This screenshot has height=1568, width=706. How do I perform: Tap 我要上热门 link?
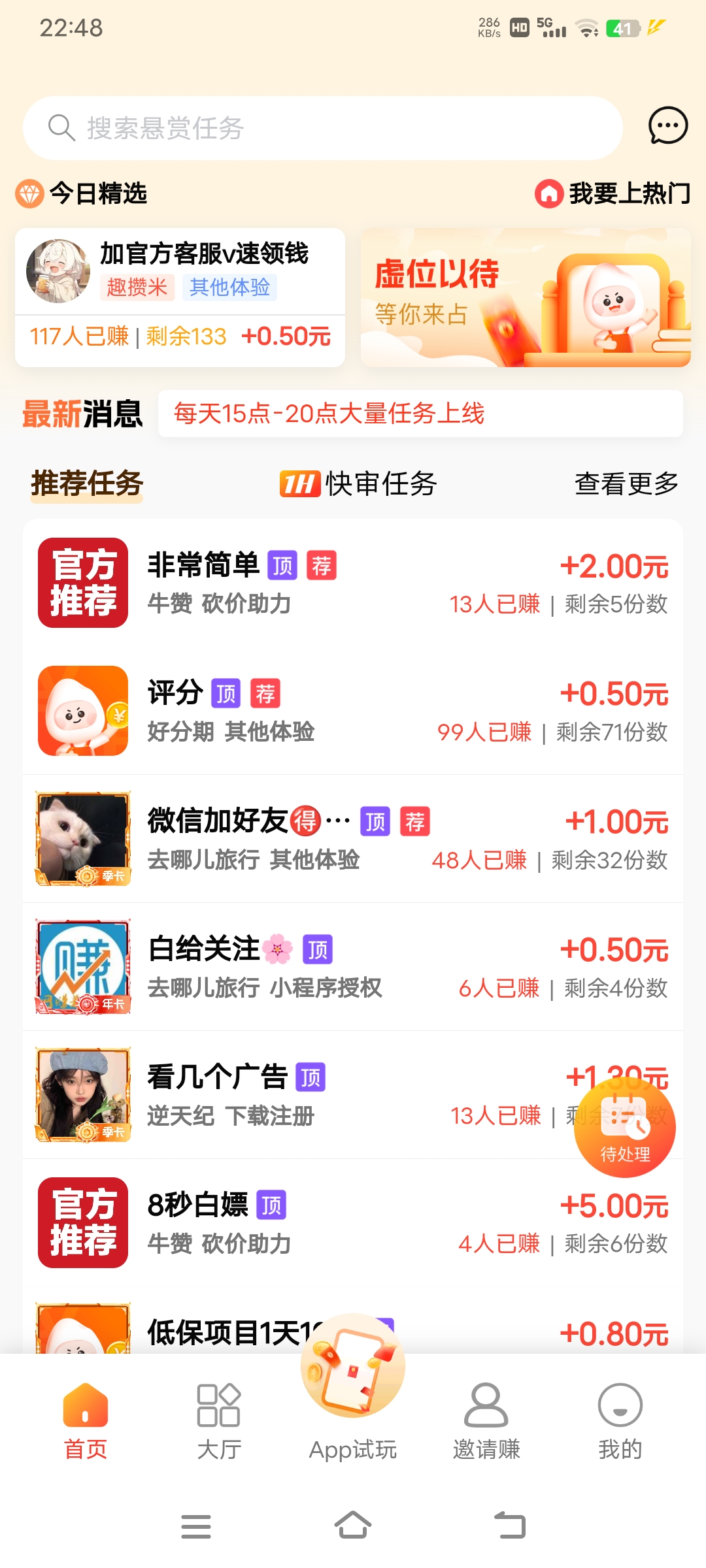pyautogui.click(x=613, y=193)
